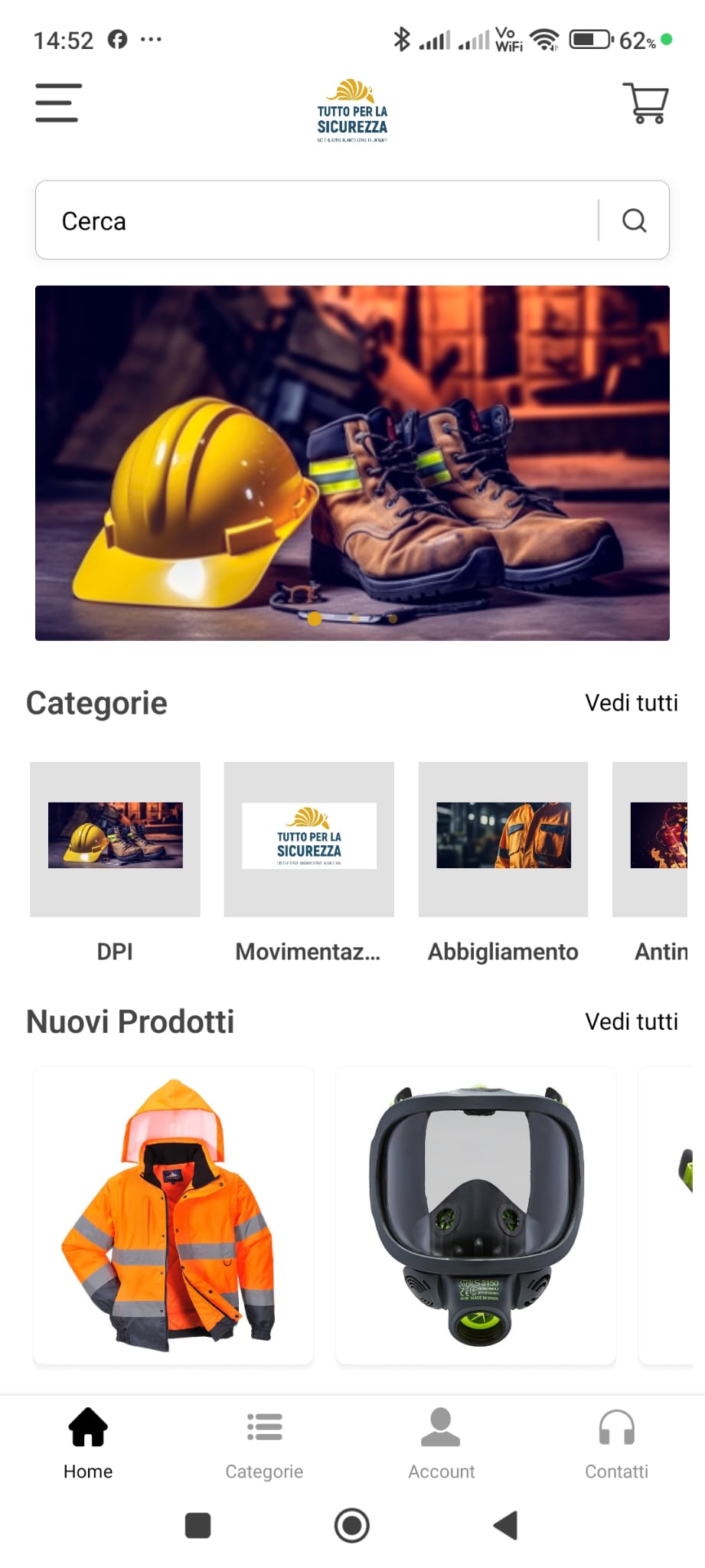Switch to the Categorie tab
The width and height of the screenshot is (705, 1568).
(264, 1442)
